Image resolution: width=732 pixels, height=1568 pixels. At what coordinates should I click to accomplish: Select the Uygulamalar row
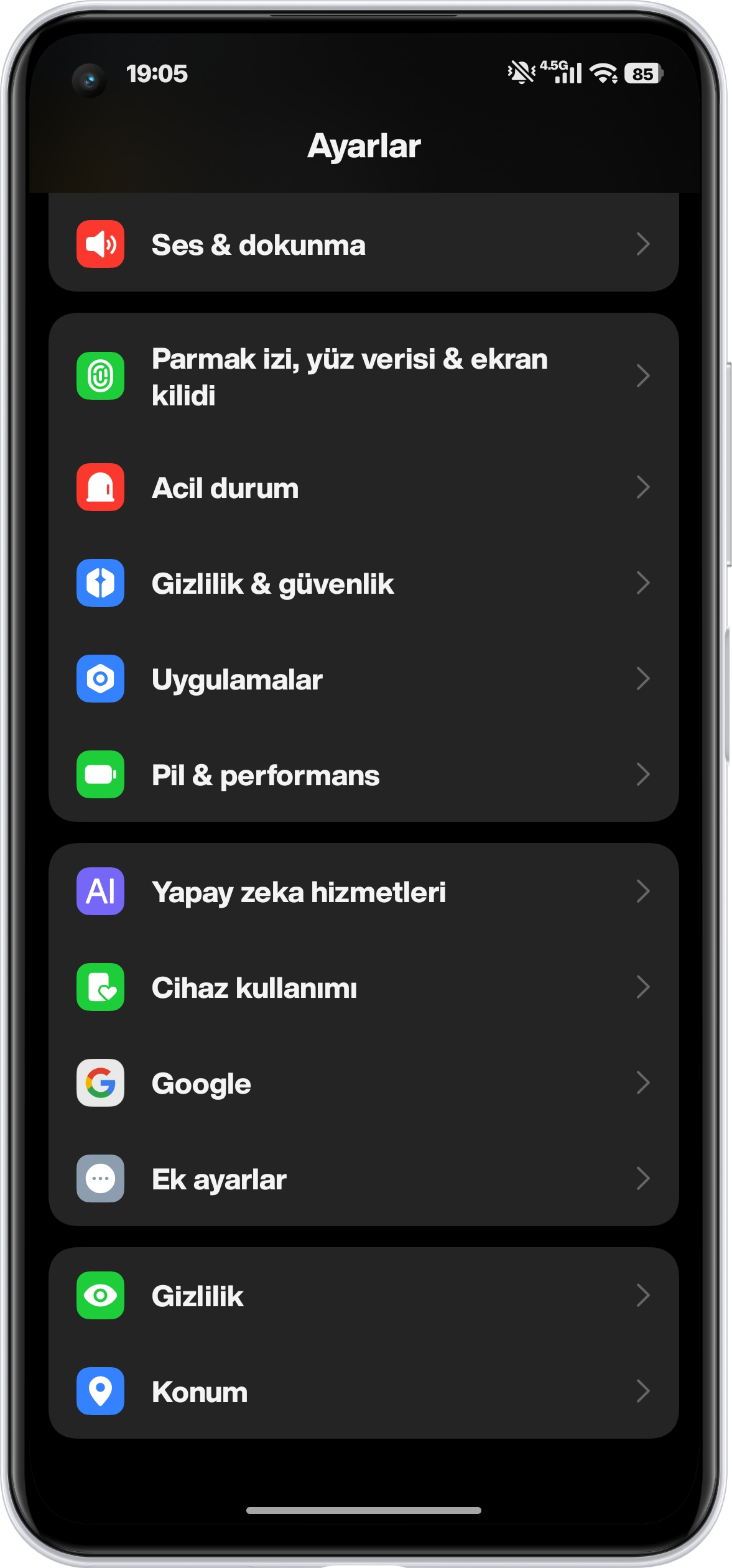coord(363,680)
